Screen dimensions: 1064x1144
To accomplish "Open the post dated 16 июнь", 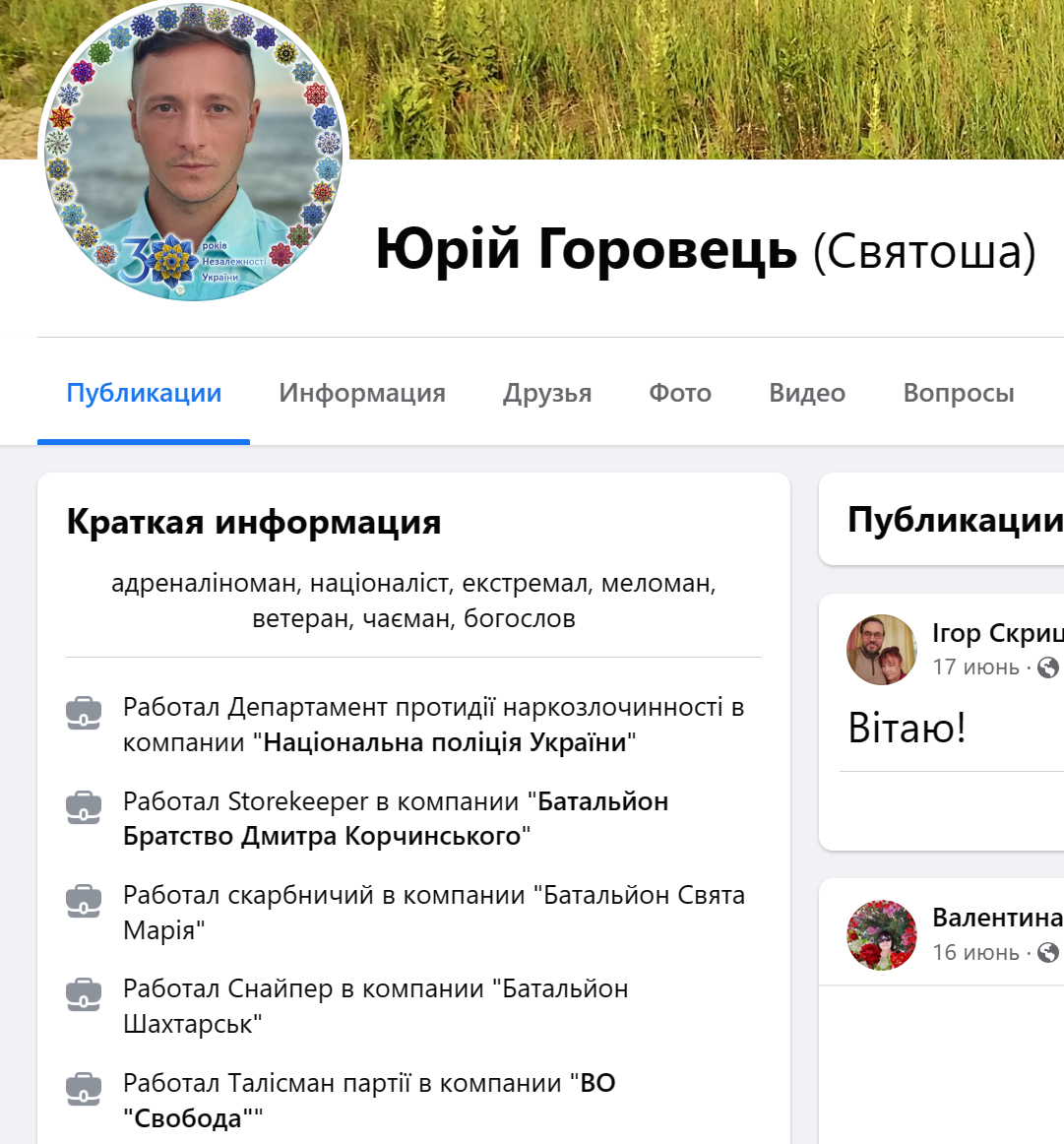I will click(x=975, y=953).
